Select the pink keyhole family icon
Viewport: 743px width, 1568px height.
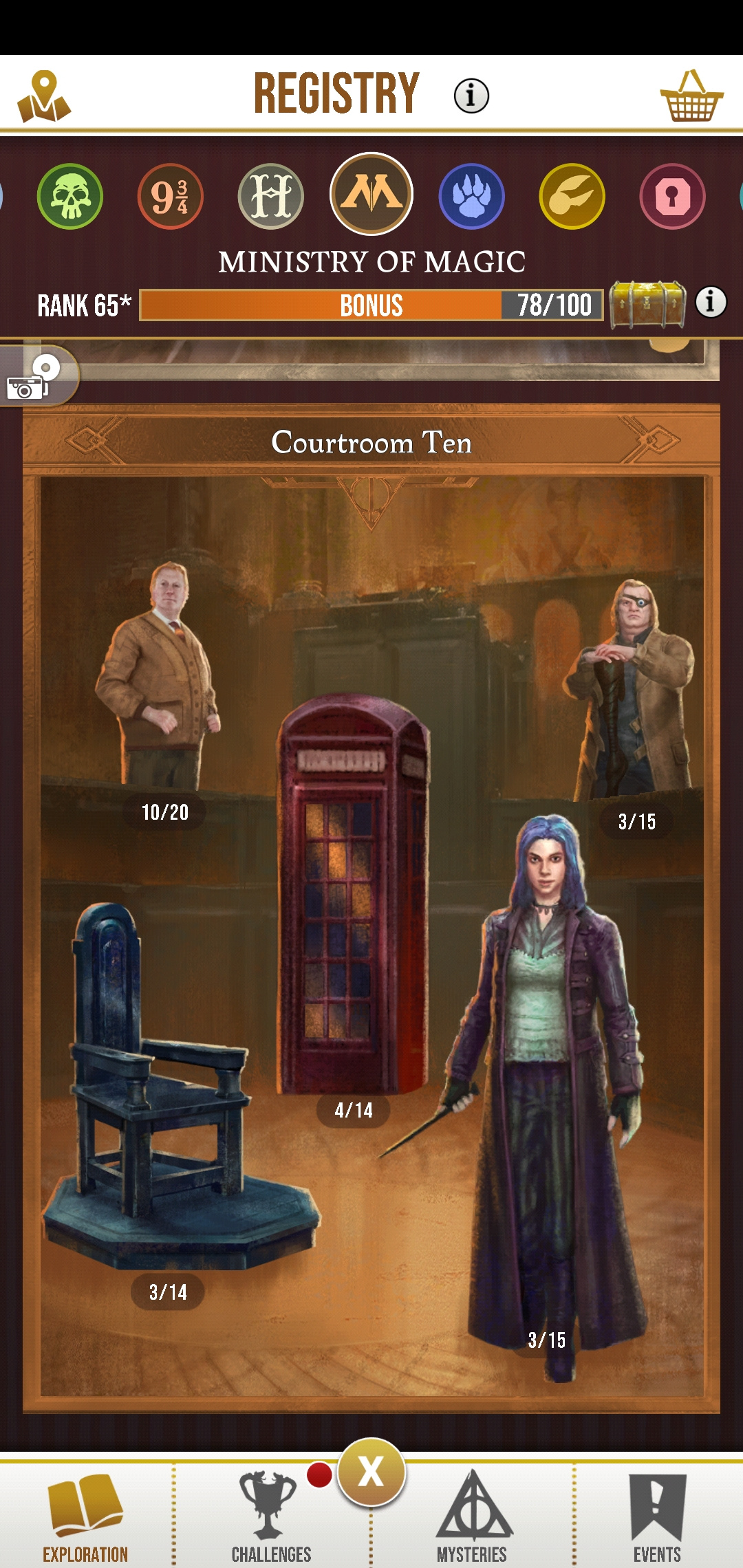(x=672, y=196)
